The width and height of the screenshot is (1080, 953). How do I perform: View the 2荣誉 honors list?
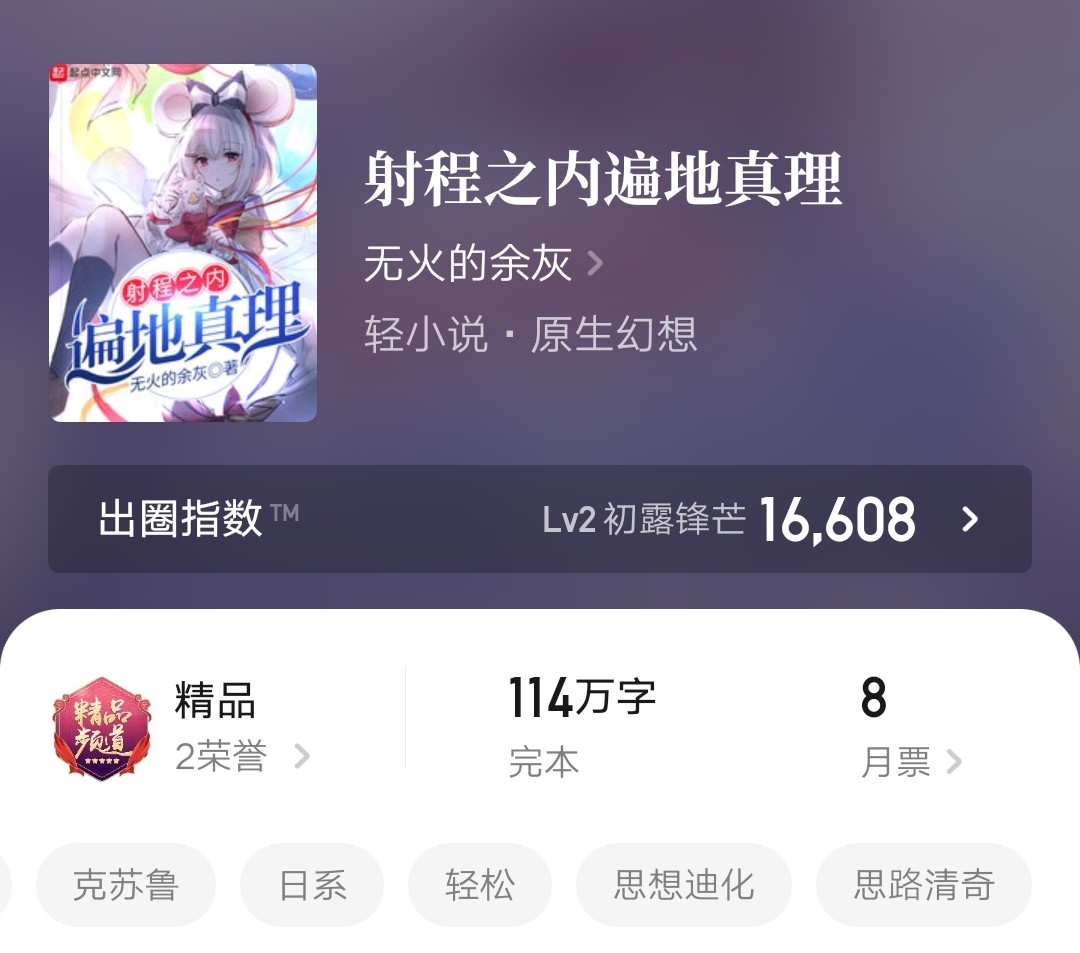coord(241,757)
